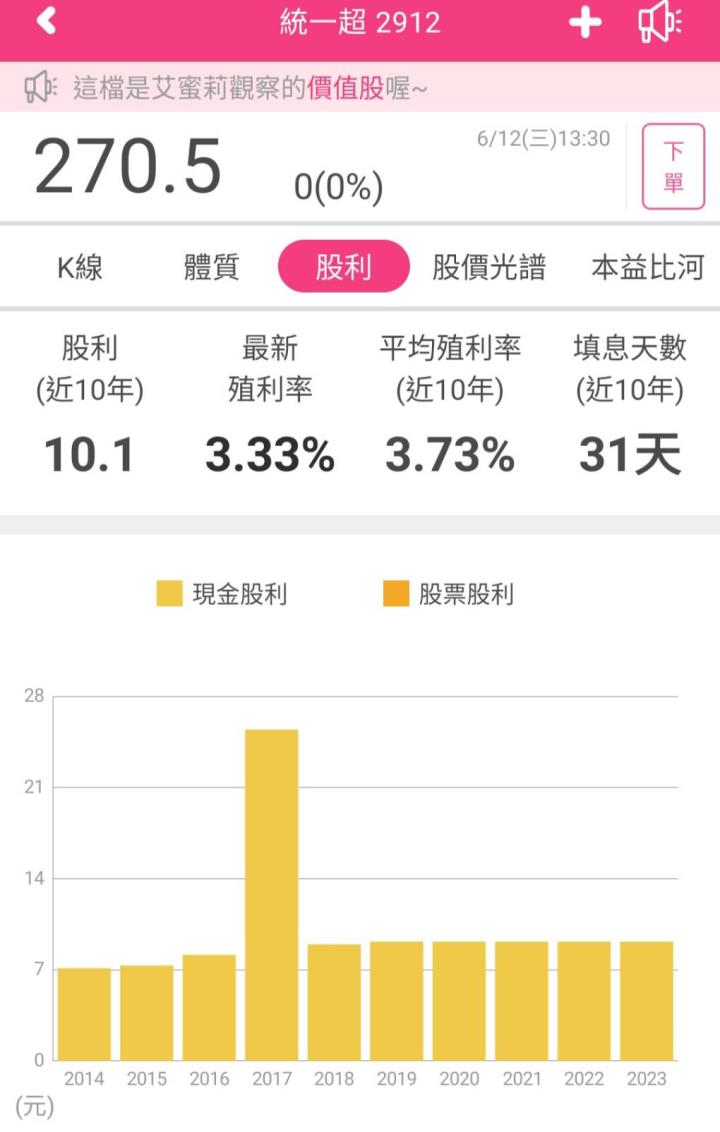Add 統一超 to watchlist with plus icon
Screen dimensions: 720x1132
[x=585, y=23]
